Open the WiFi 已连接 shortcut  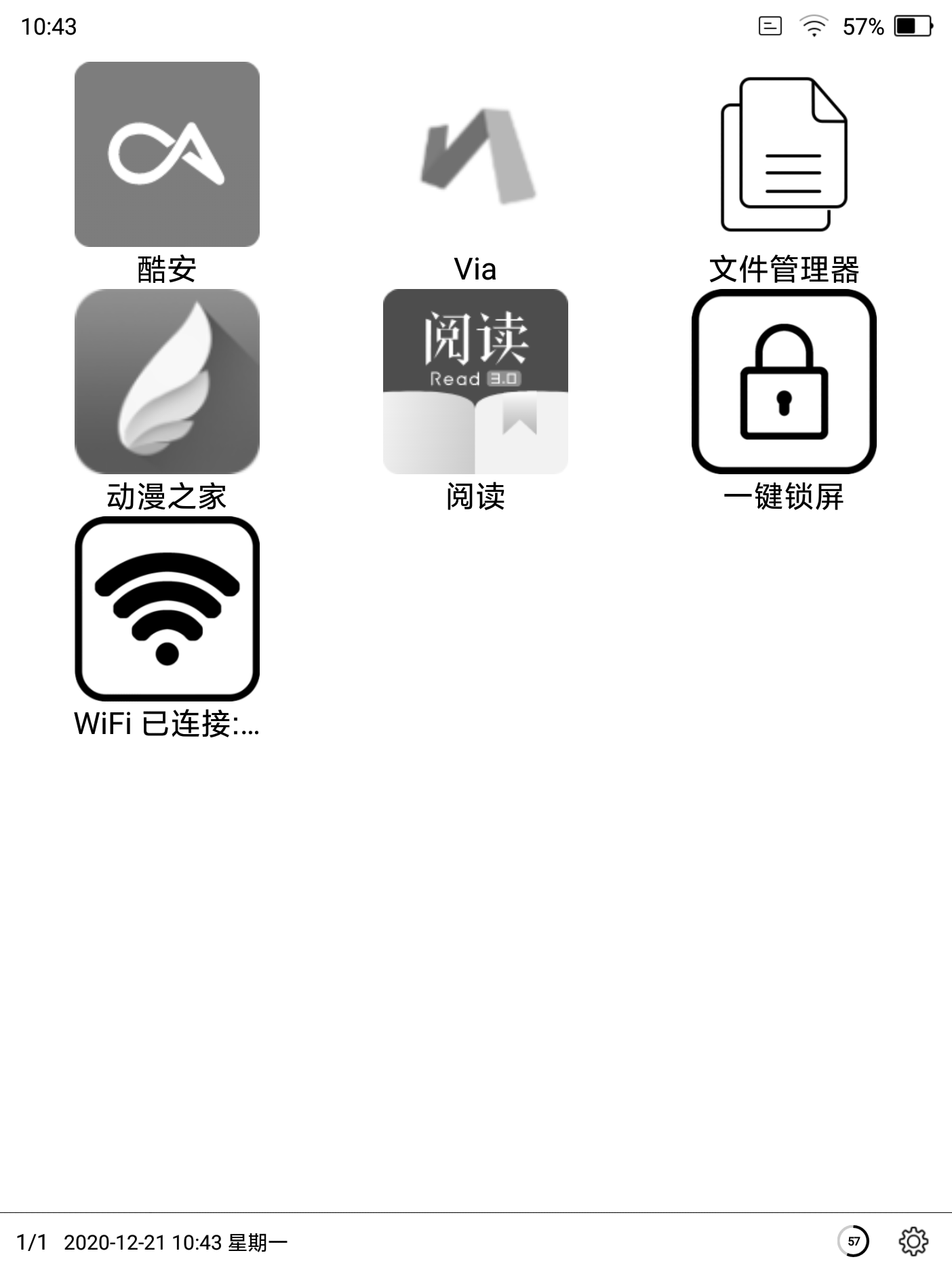tap(167, 609)
